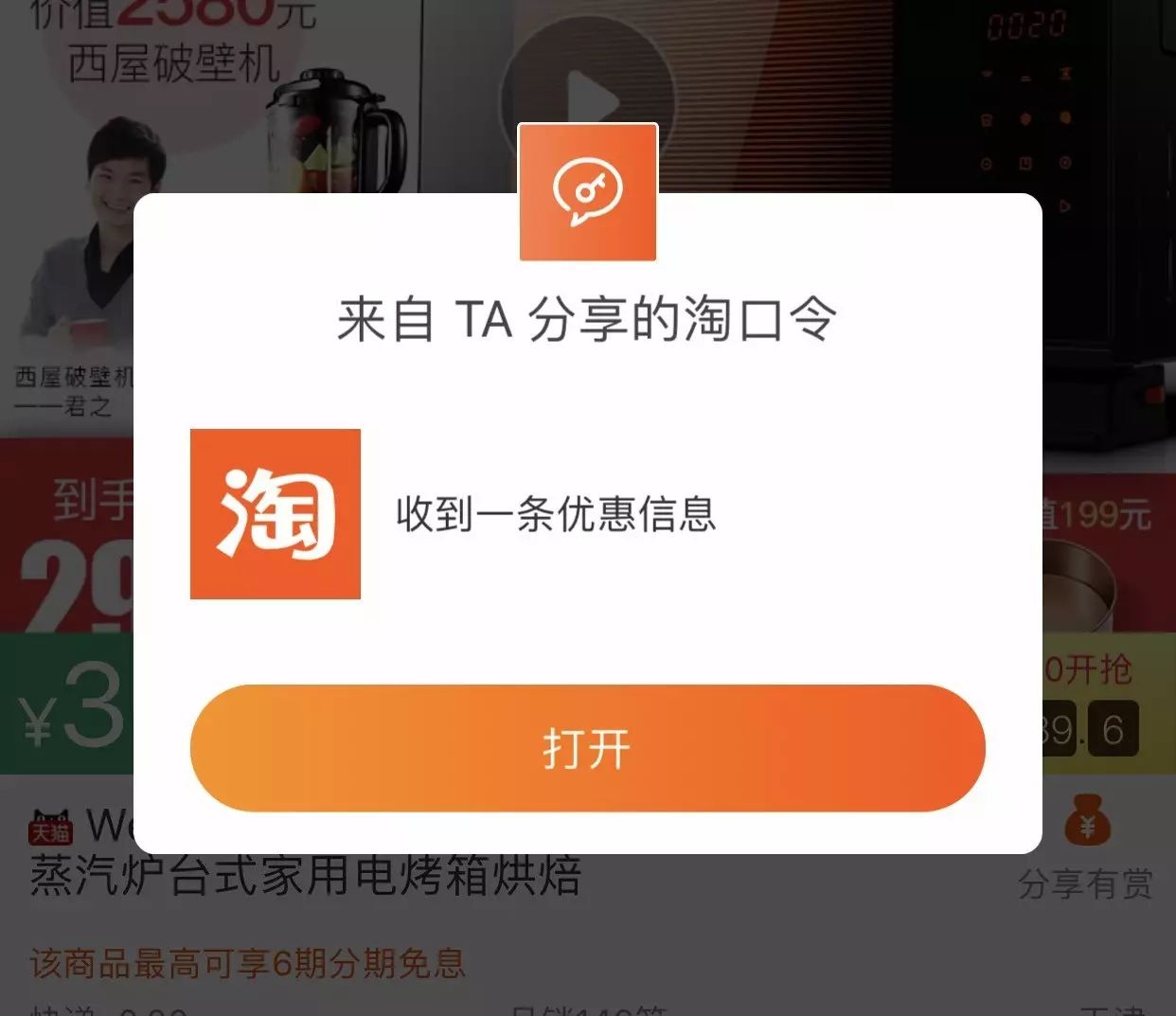Open the 分享有赏 share reward
Image resolution: width=1176 pixels, height=1016 pixels.
[1086, 847]
